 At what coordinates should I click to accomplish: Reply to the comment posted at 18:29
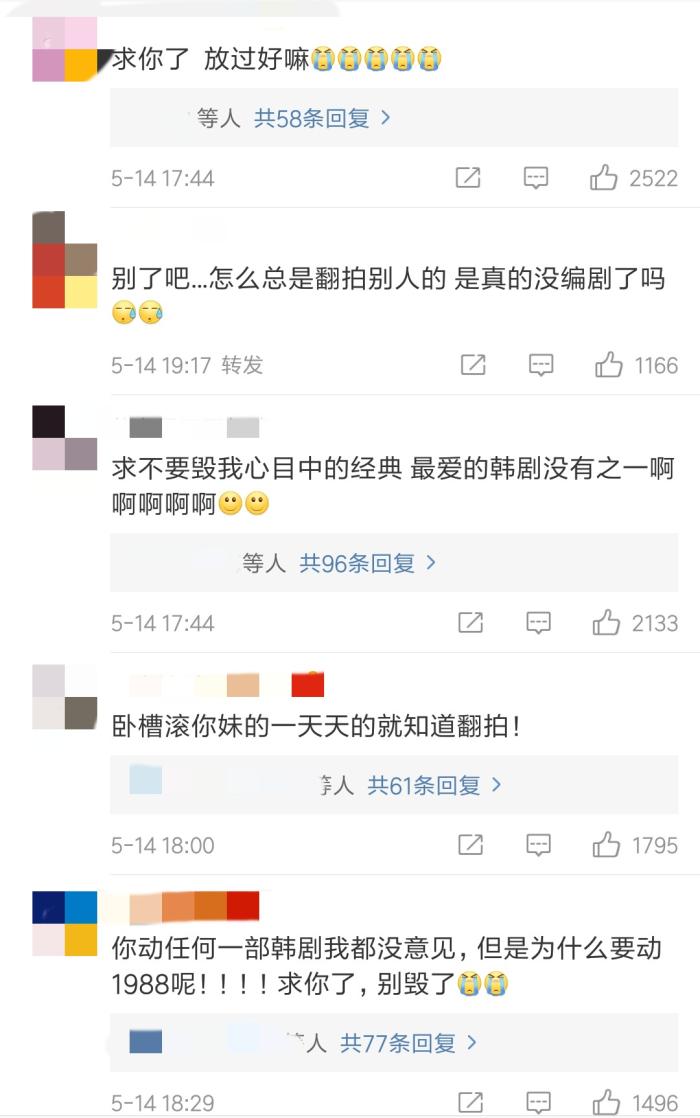[x=538, y=1103]
